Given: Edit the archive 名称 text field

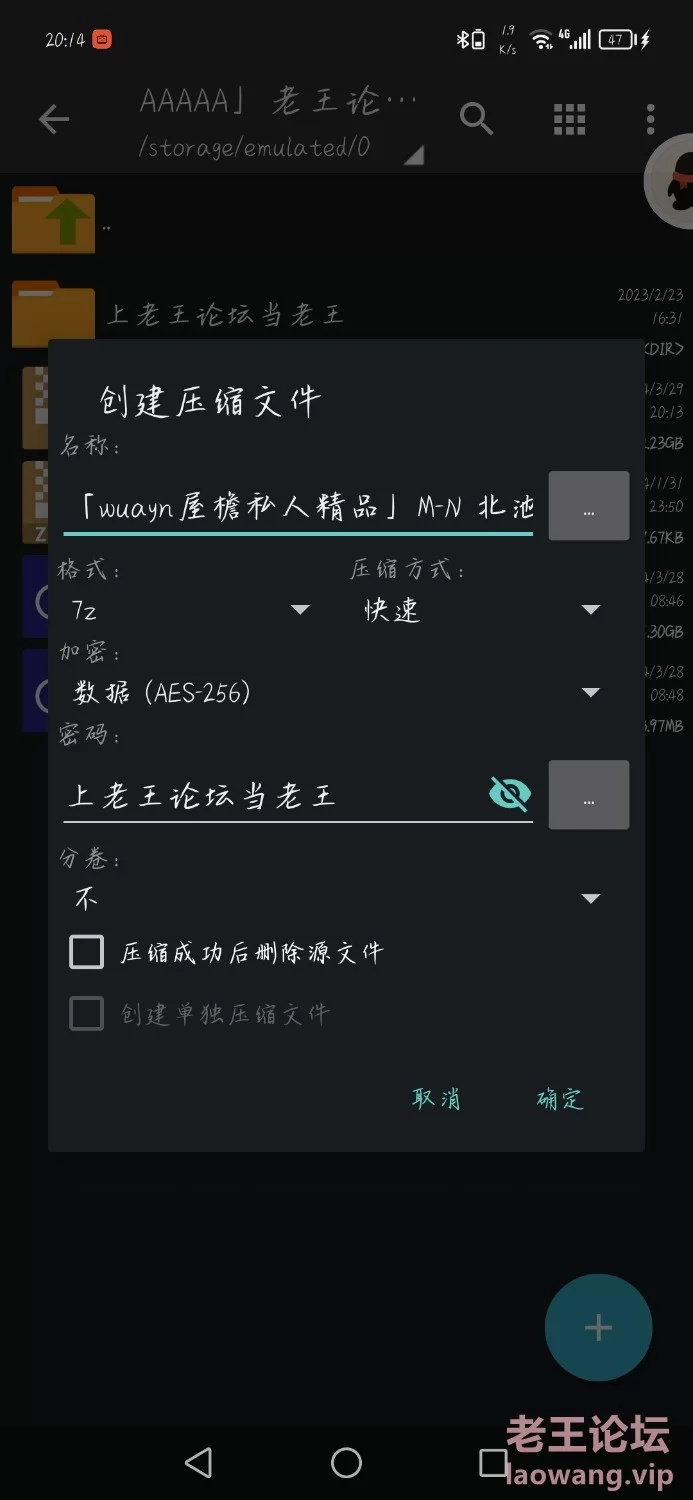Looking at the screenshot, I should [298, 508].
